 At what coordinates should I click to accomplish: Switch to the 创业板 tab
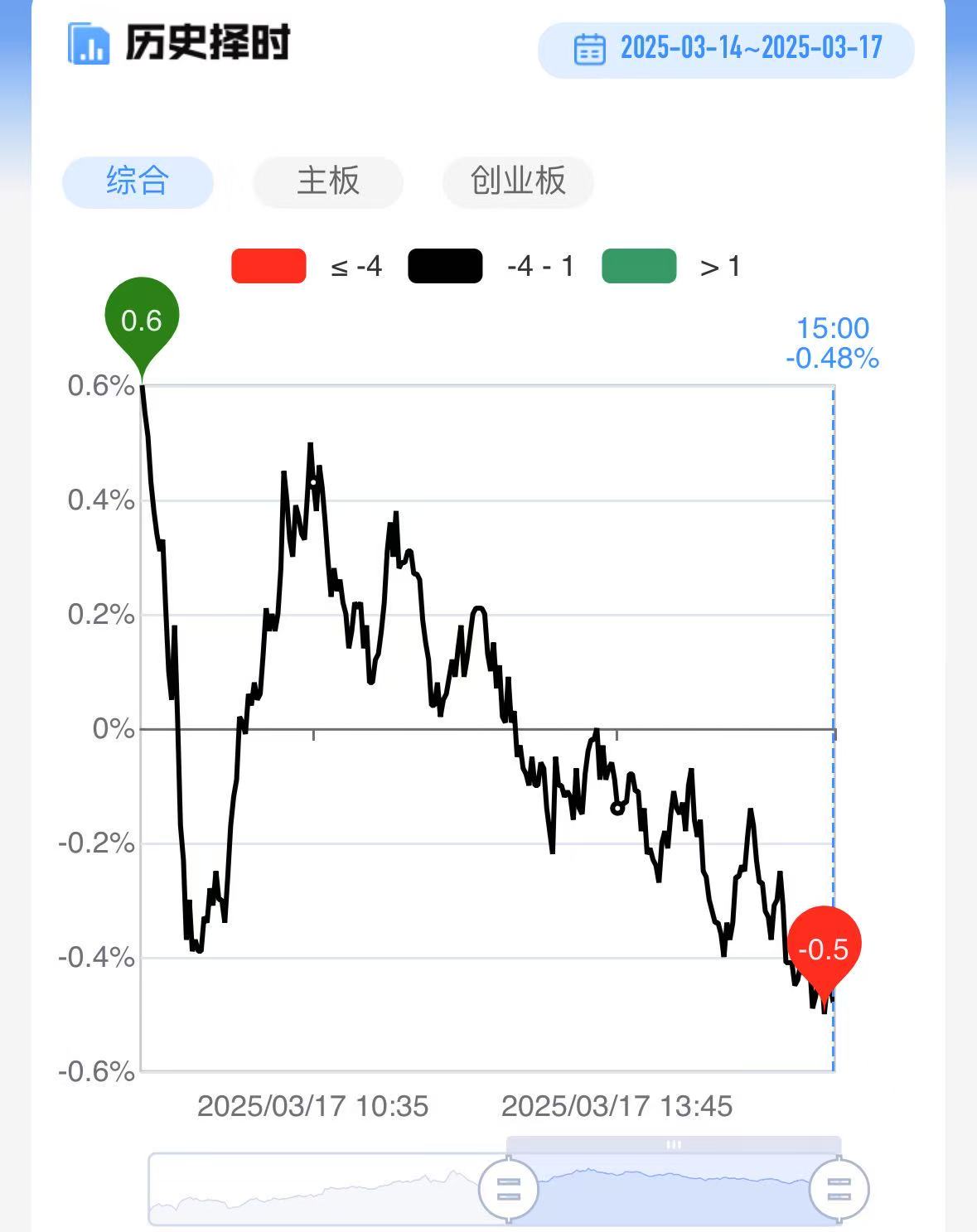(x=518, y=181)
